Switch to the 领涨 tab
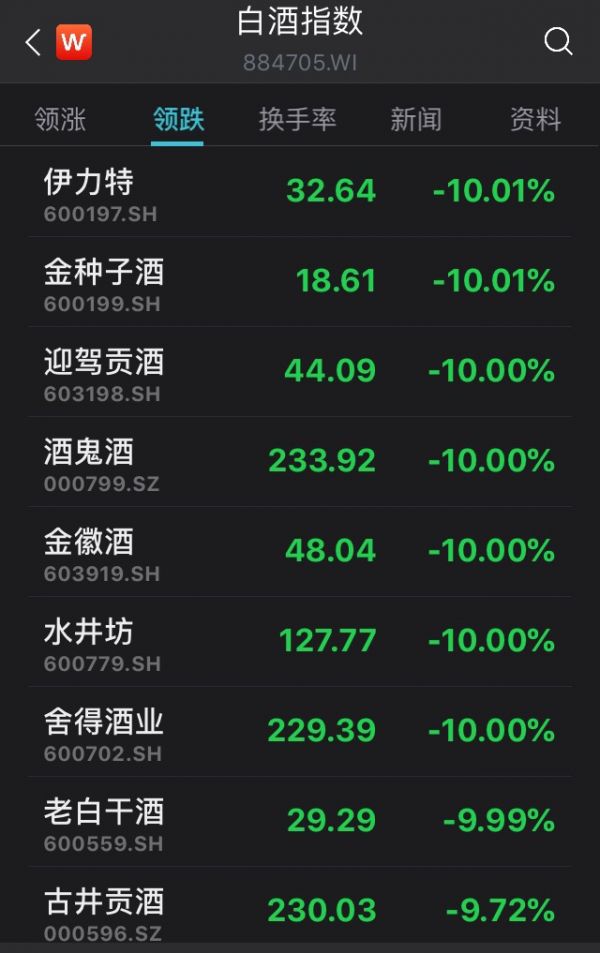The width and height of the screenshot is (600, 953). 60,120
